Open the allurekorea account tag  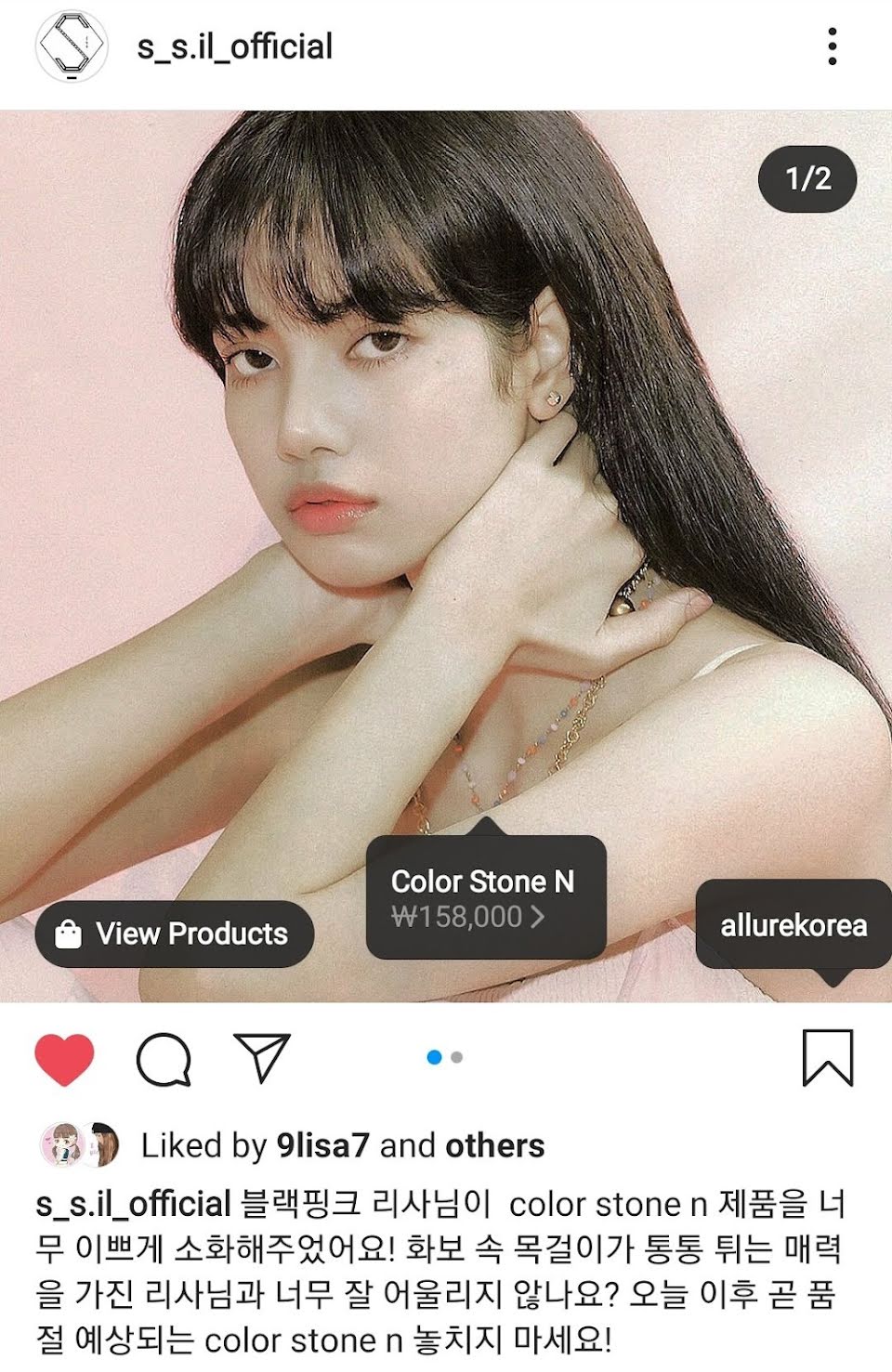tap(793, 925)
